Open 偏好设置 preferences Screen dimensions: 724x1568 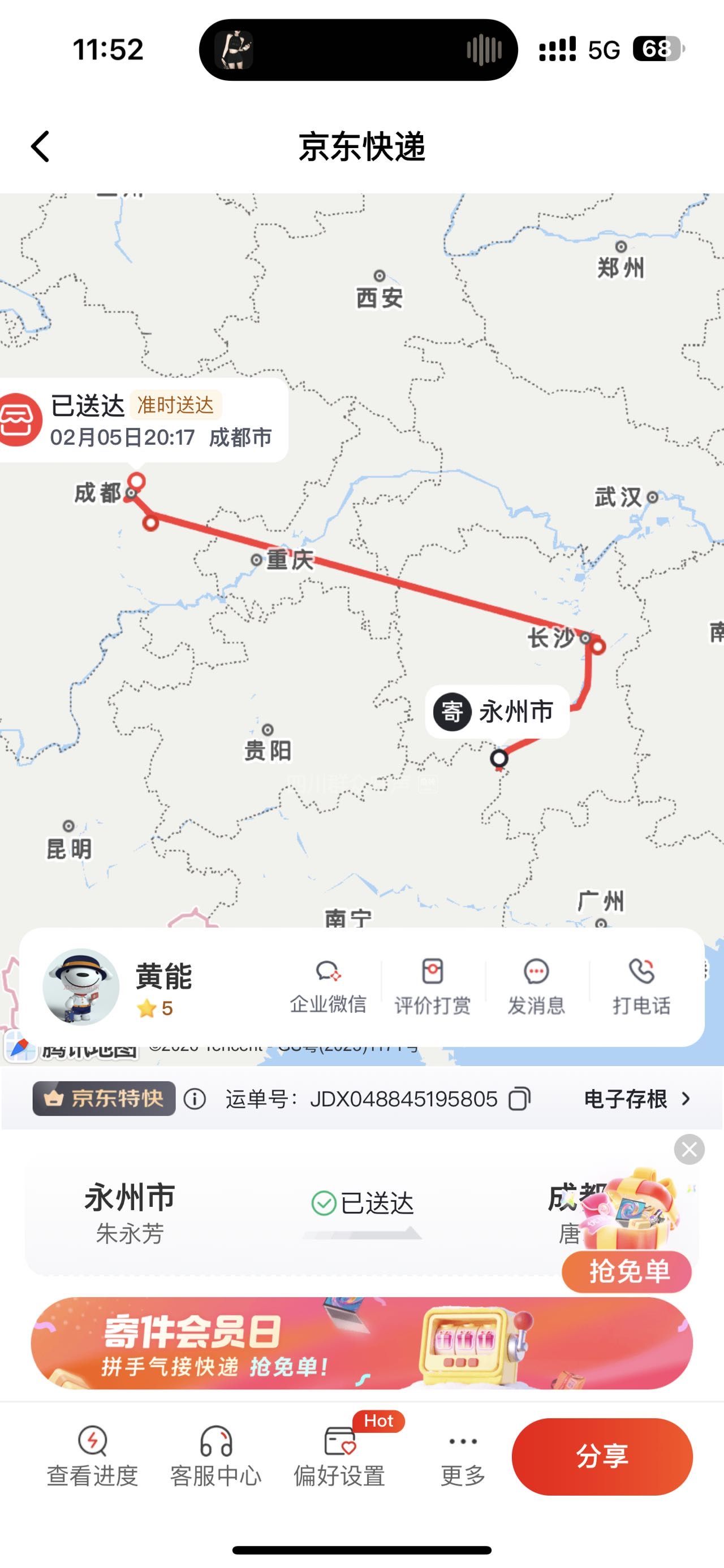(339, 1456)
